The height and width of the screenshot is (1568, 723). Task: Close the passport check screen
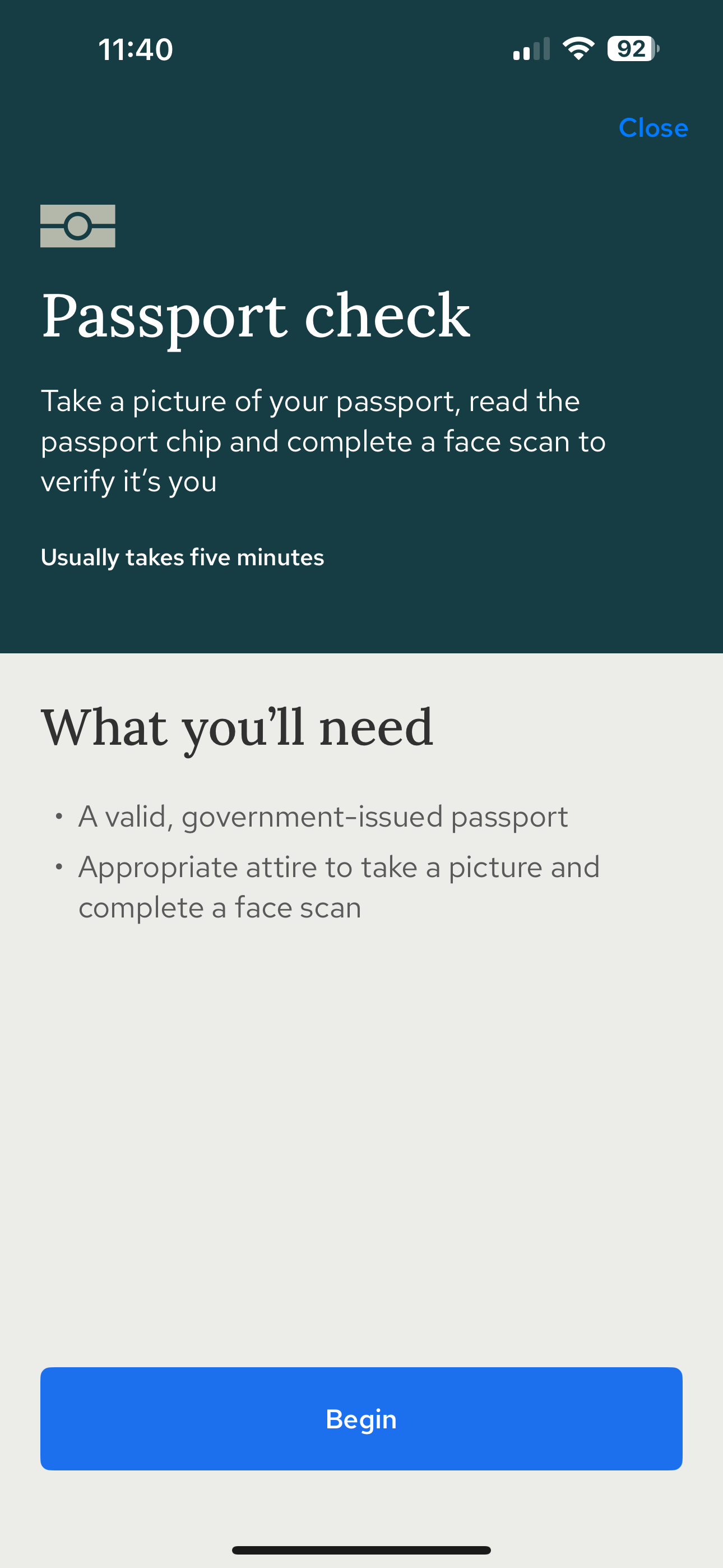652,128
